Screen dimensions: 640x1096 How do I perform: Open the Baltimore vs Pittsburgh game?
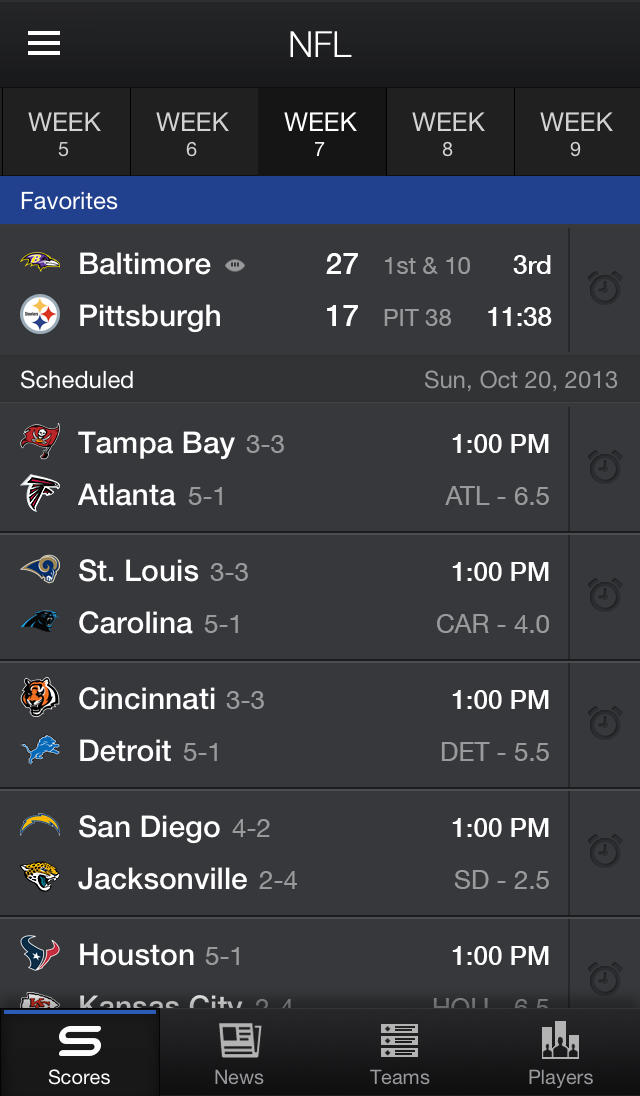[x=285, y=290]
